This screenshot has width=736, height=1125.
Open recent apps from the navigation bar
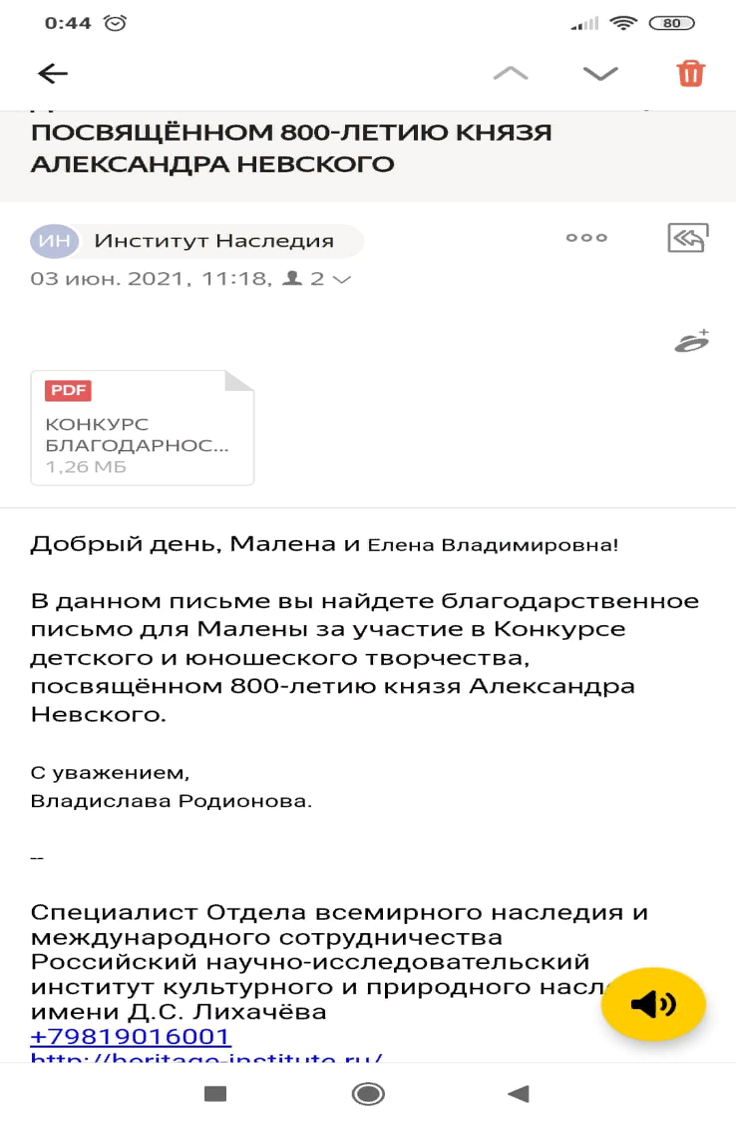tap(215, 1094)
